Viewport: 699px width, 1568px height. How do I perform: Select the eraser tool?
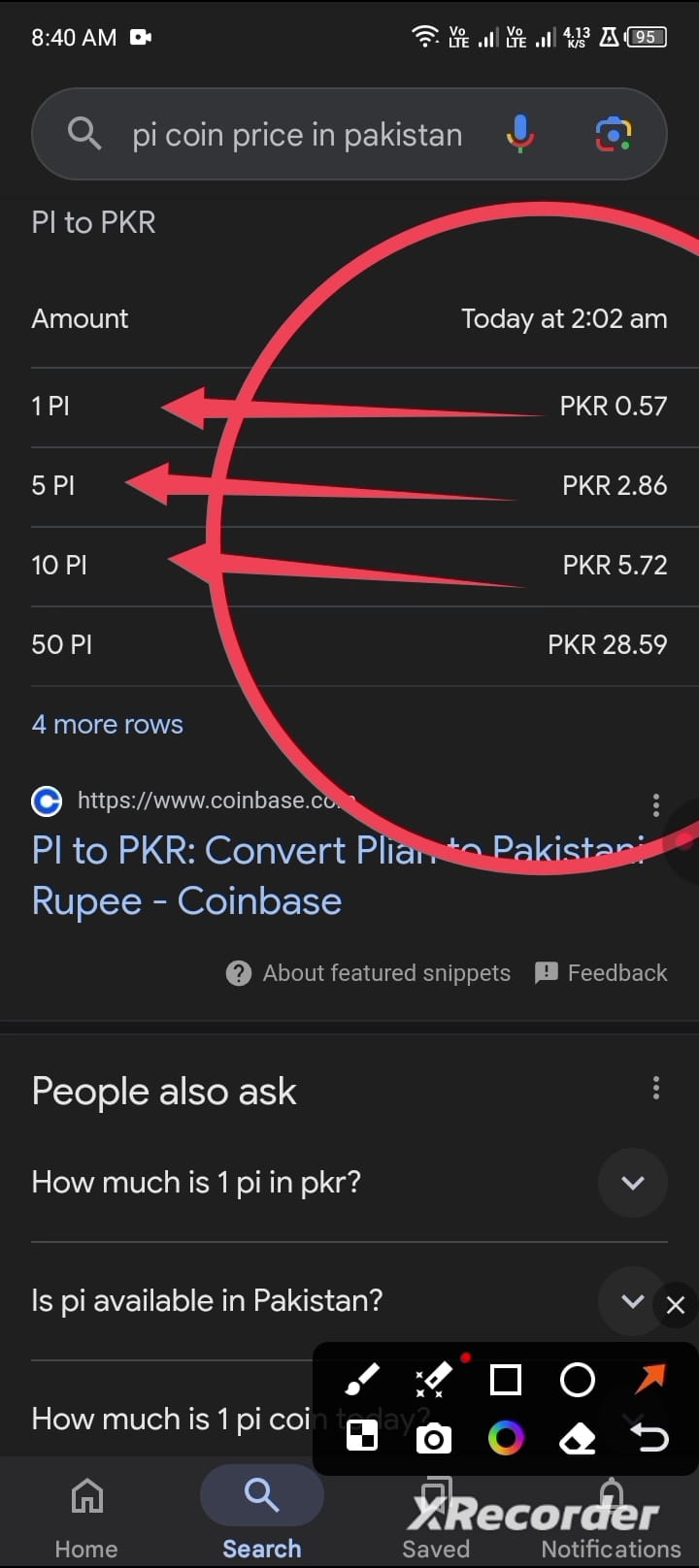[x=578, y=1439]
